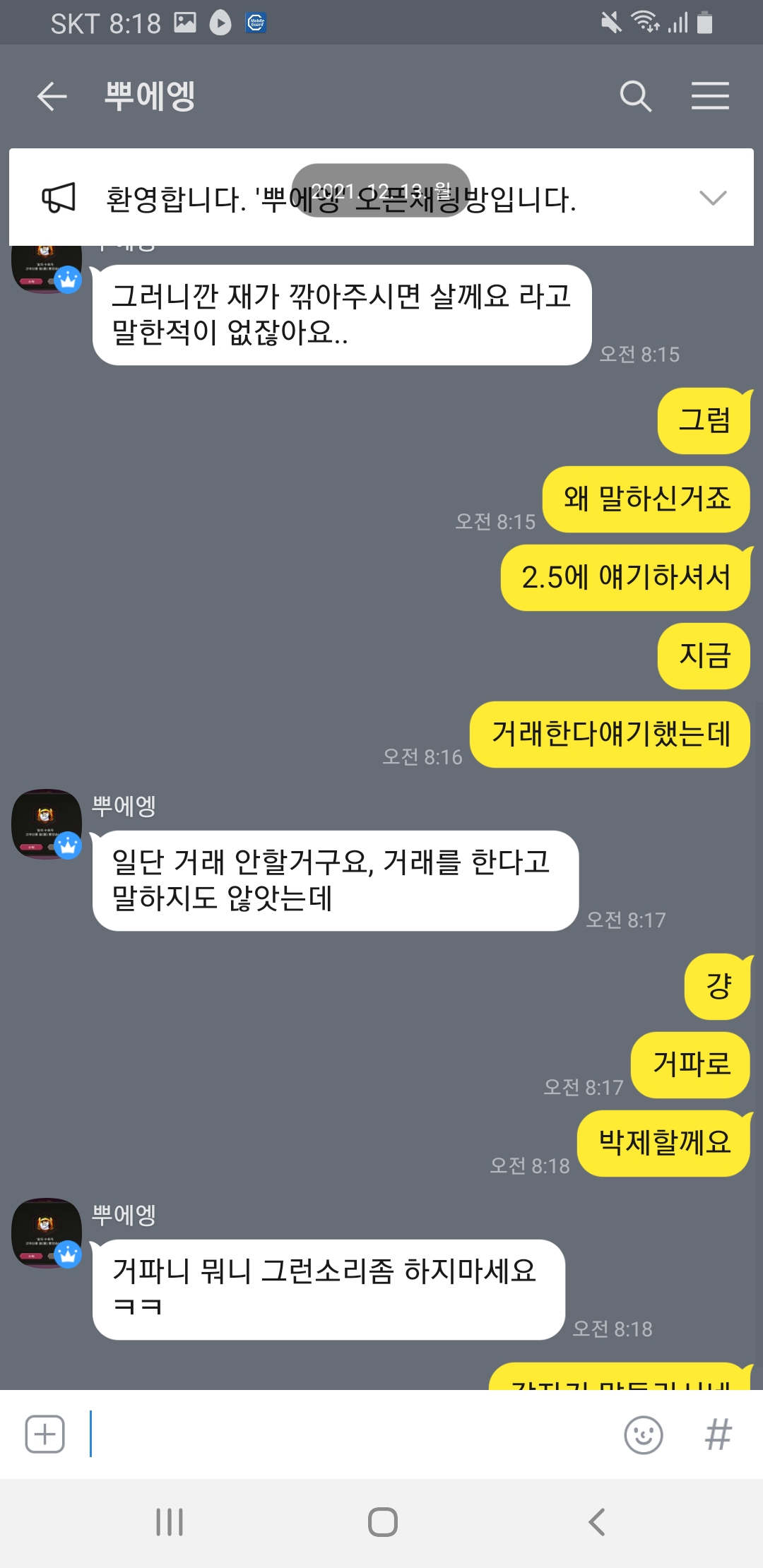Viewport: 763px width, 1568px height.
Task: Search within this chat room
Action: point(635,96)
